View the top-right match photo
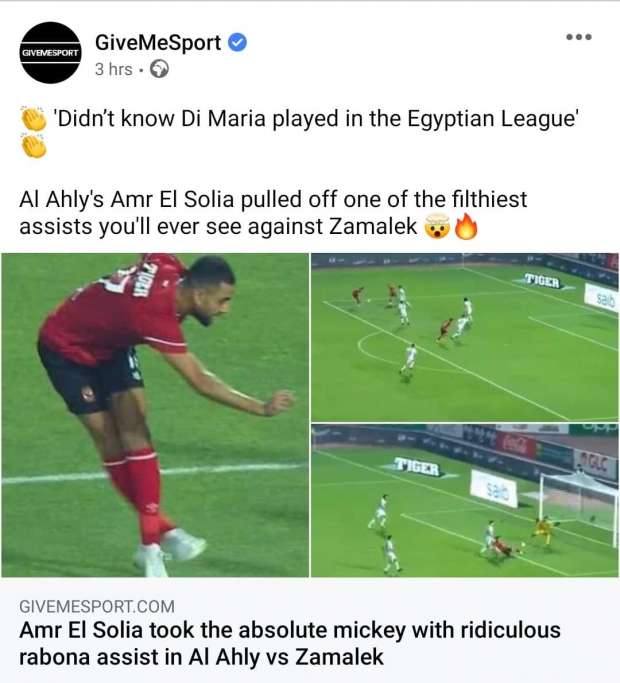This screenshot has height=683, width=620. pos(465,336)
